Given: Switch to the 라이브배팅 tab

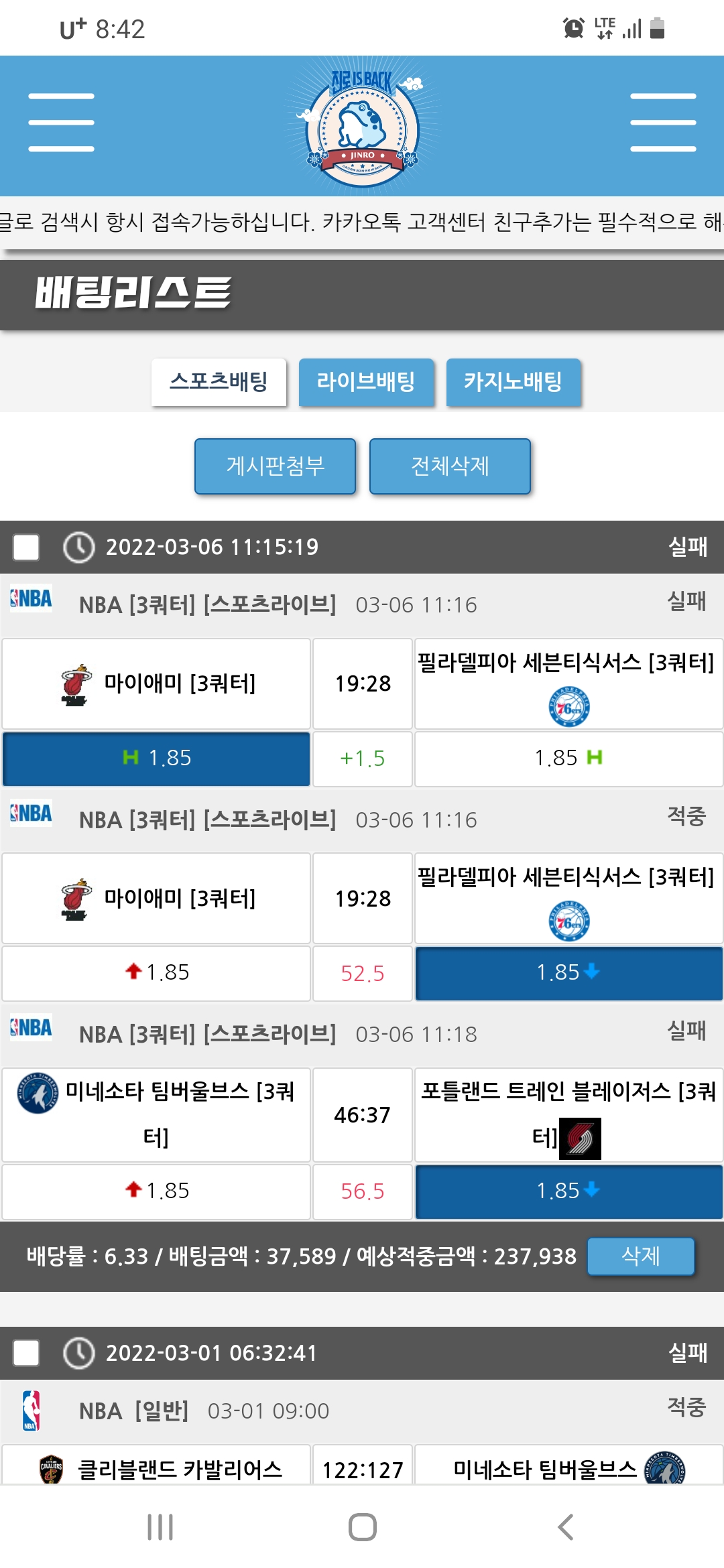Looking at the screenshot, I should pyautogui.click(x=366, y=382).
